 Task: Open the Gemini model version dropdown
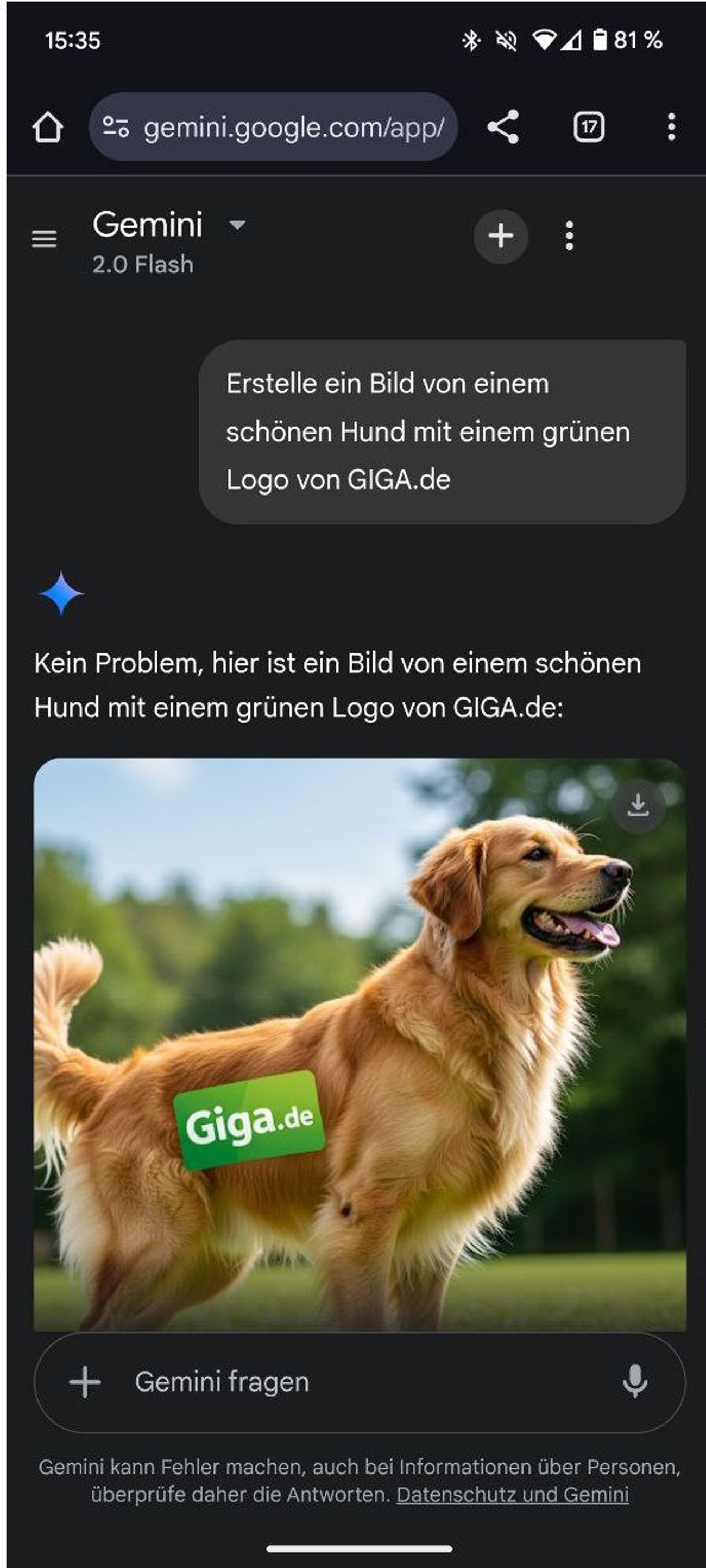[236, 226]
